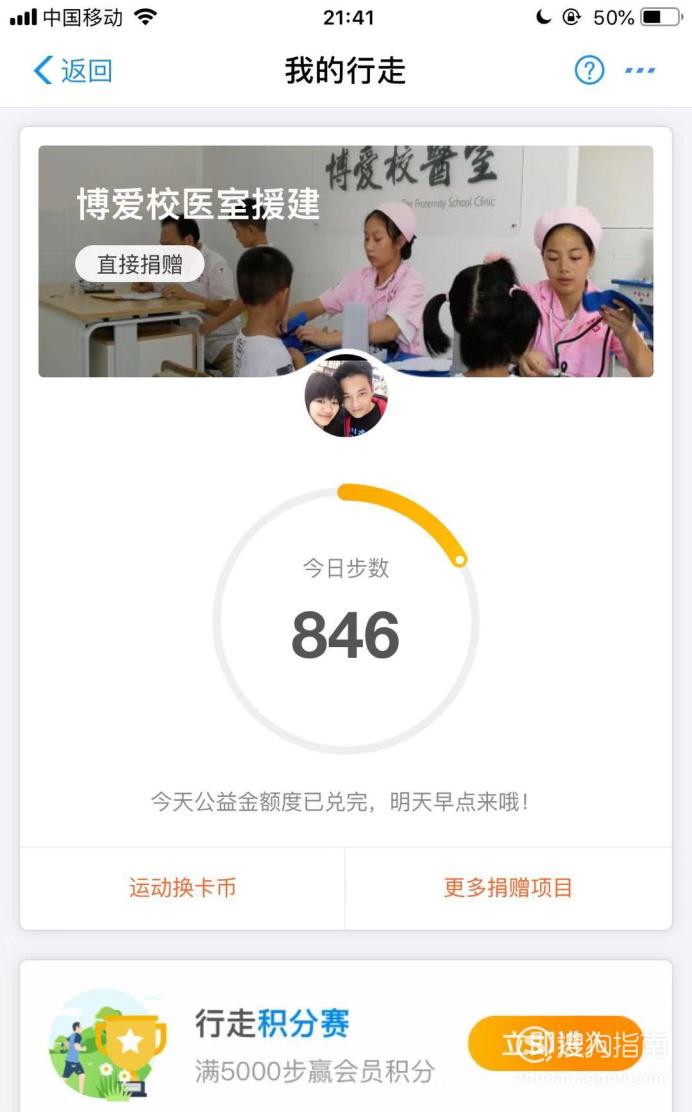Open 运动换卡币
This screenshot has width=692, height=1112.
[182, 887]
